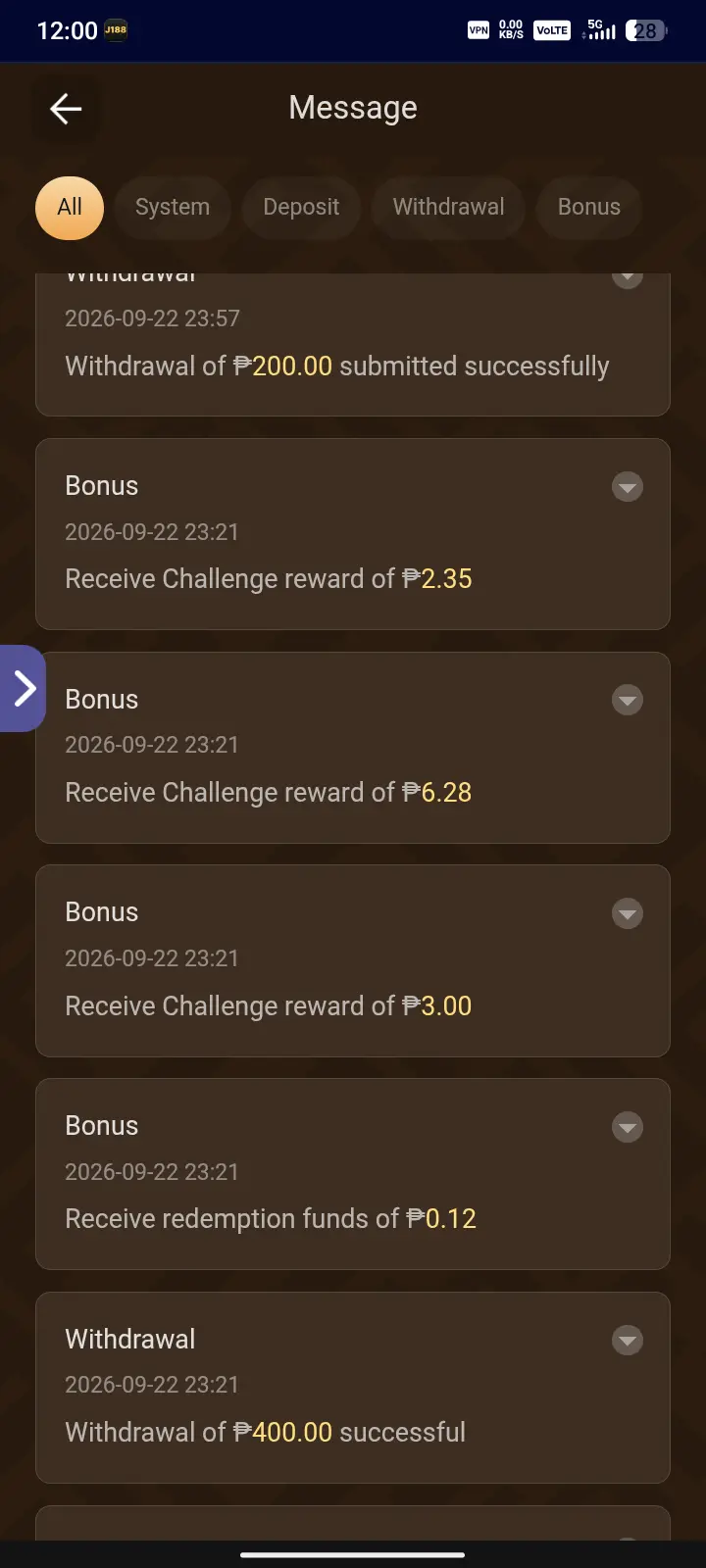Expand the ₱0.12 redemption funds message
Viewport: 706px width, 1568px height.
[x=628, y=1127]
